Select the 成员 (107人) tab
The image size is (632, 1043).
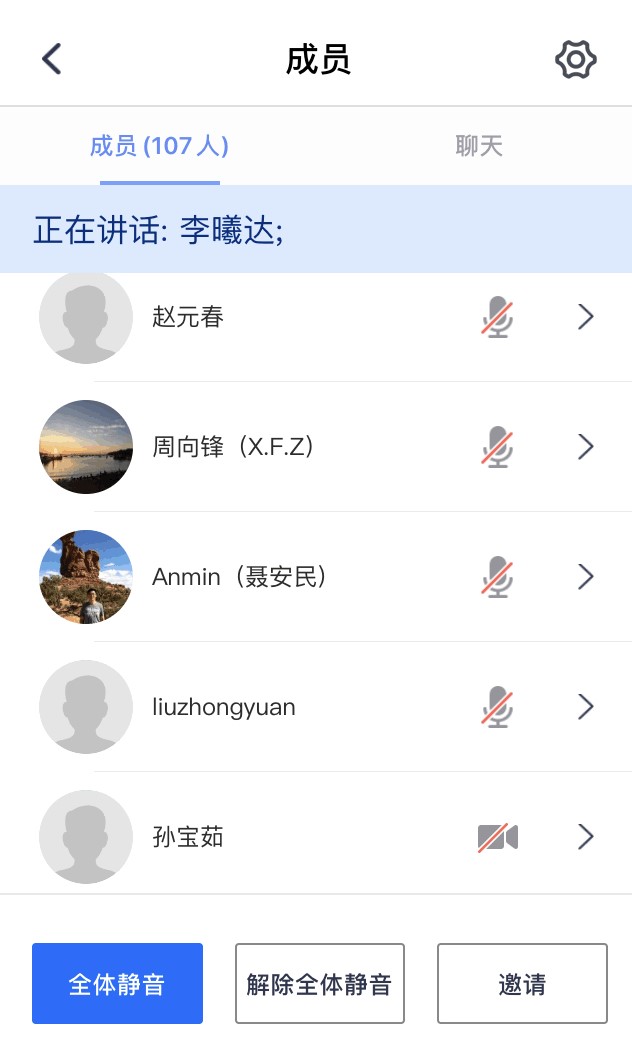pos(160,147)
